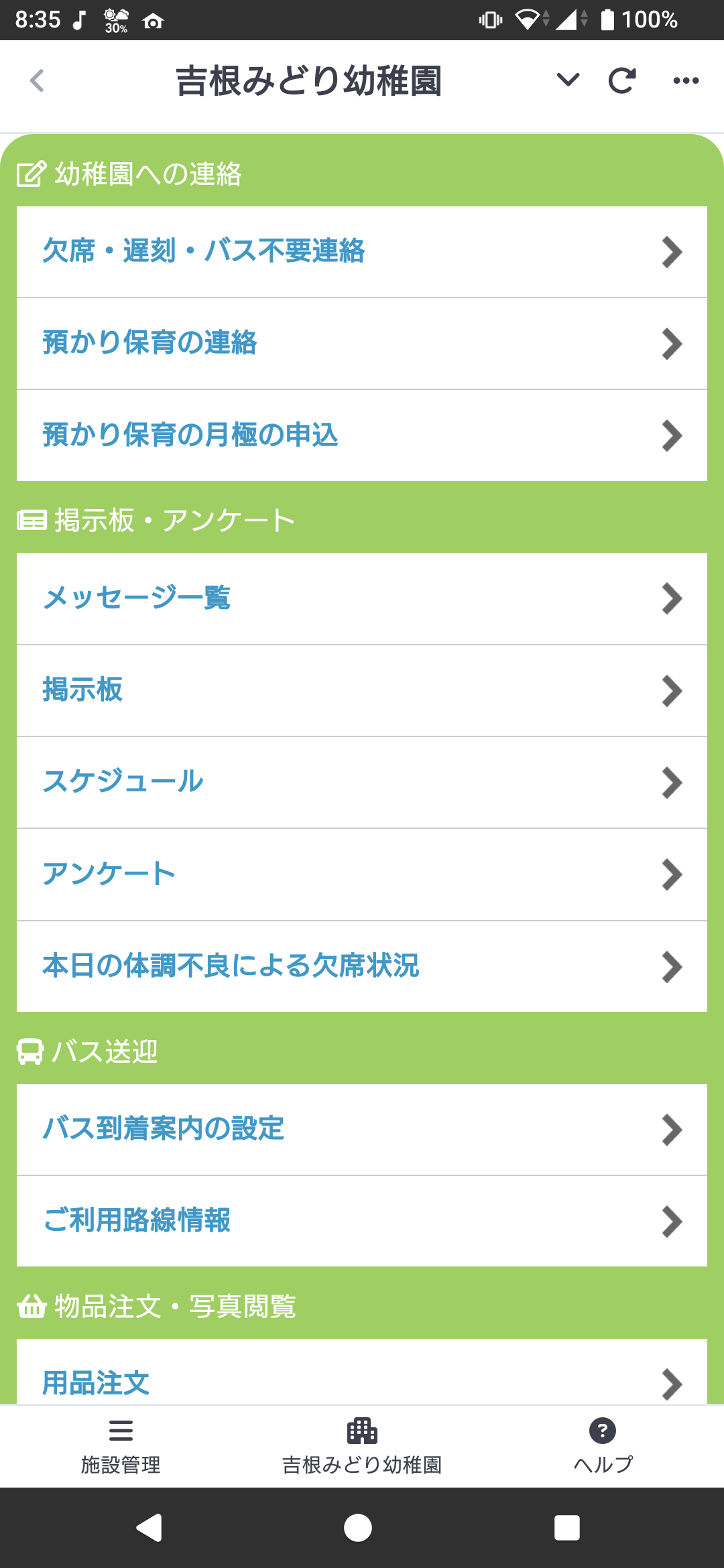This screenshot has width=724, height=1568.
Task: Tap the system home button
Action: 358,1528
